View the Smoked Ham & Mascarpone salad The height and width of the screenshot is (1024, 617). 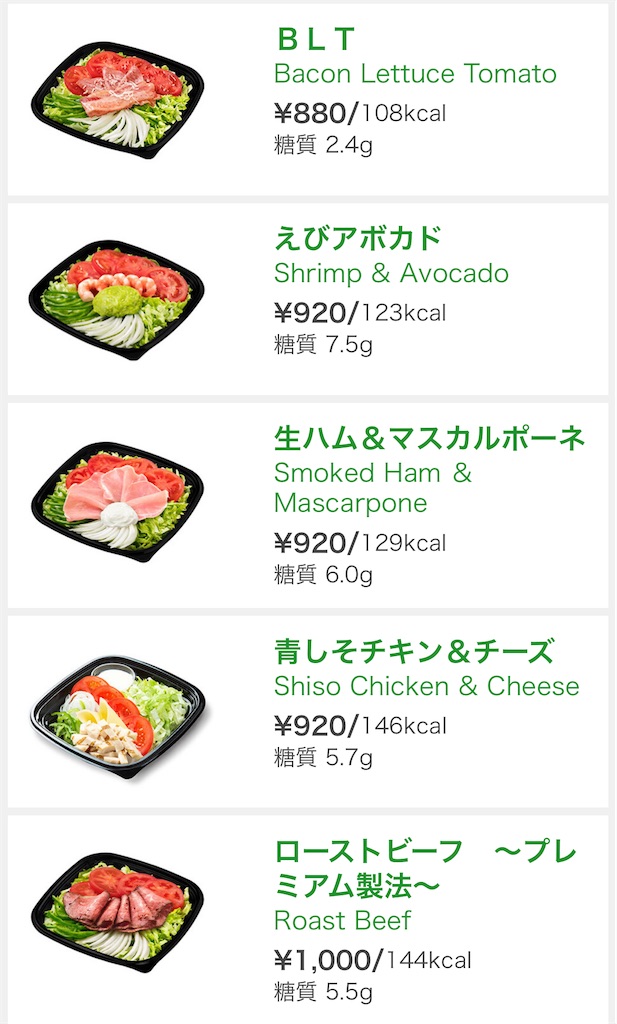coord(308,505)
